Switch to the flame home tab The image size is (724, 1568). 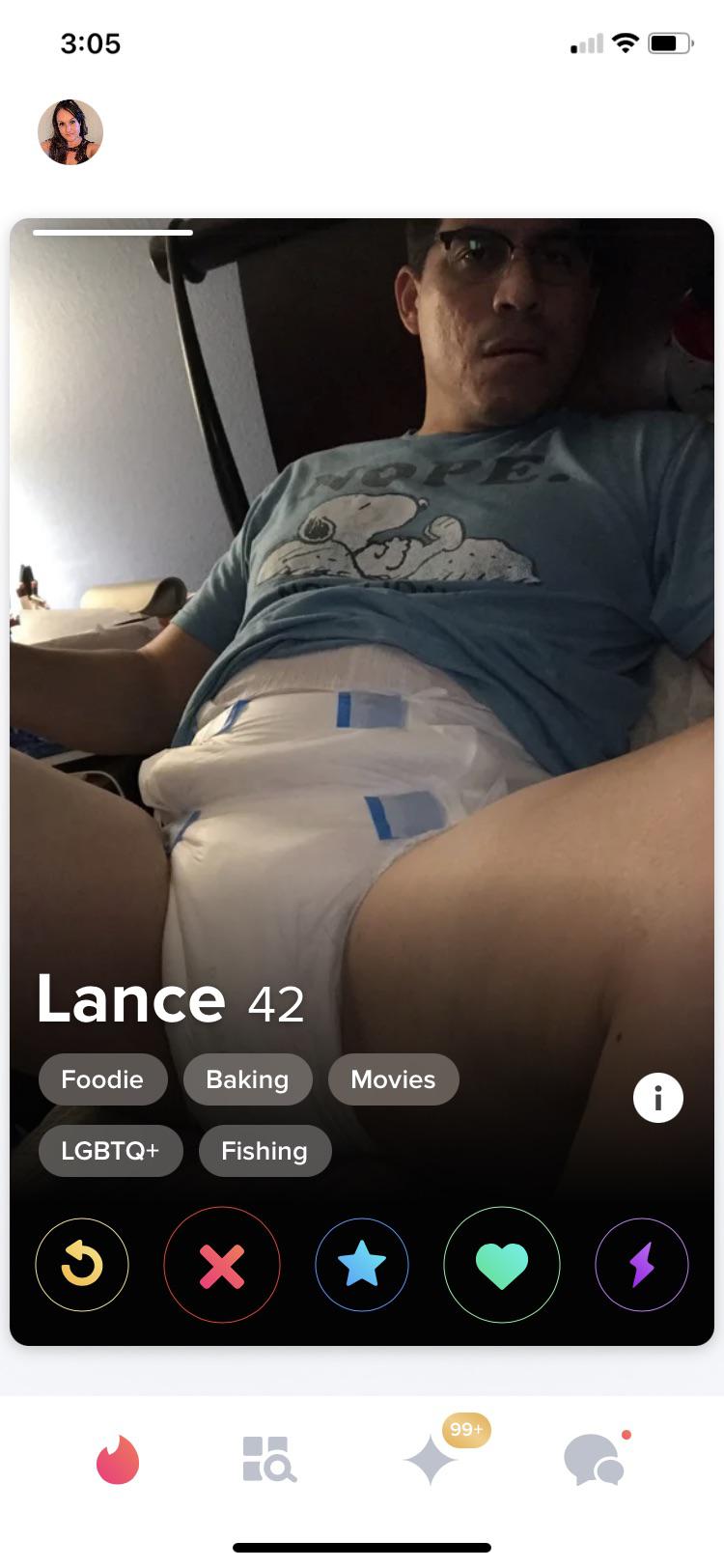(118, 1459)
